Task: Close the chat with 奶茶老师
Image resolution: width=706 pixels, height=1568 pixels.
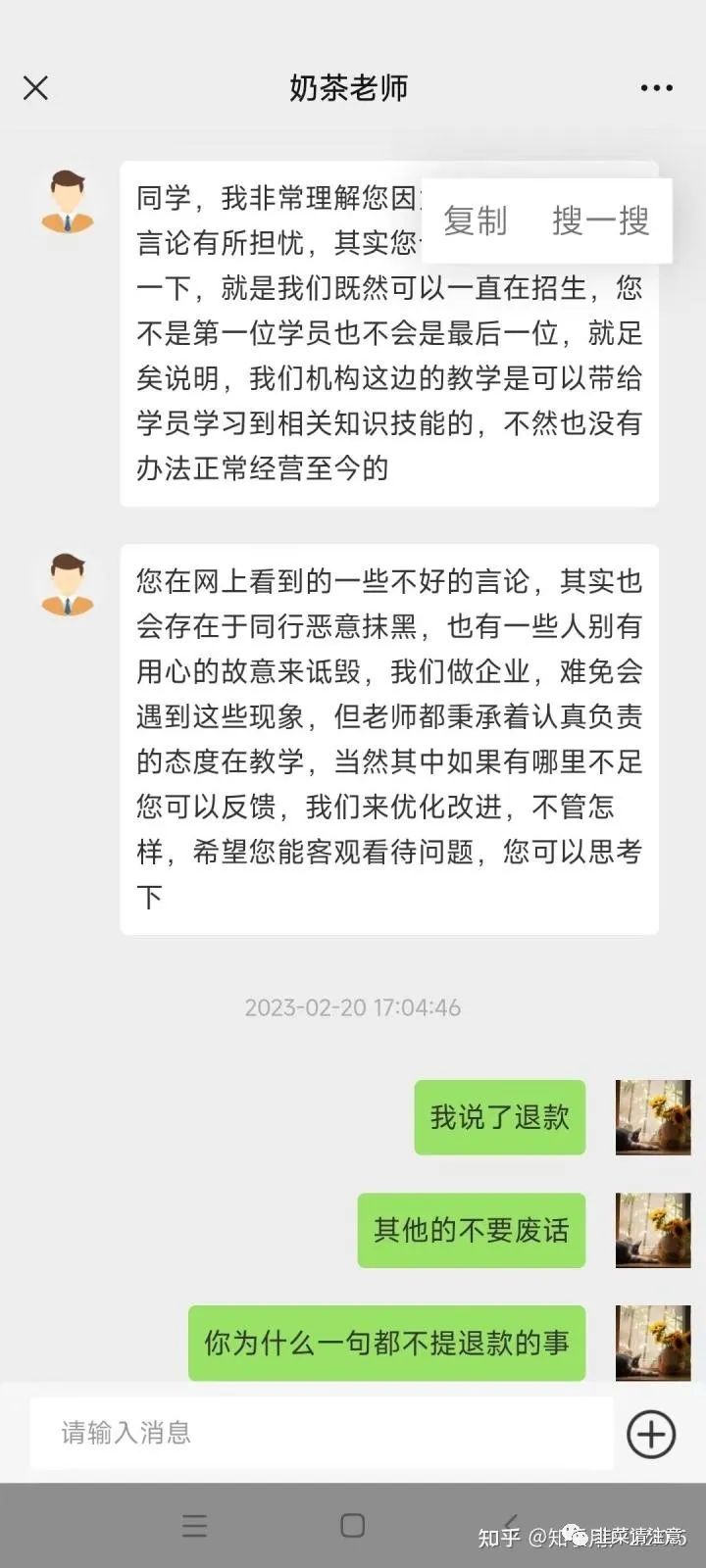Action: [x=36, y=88]
